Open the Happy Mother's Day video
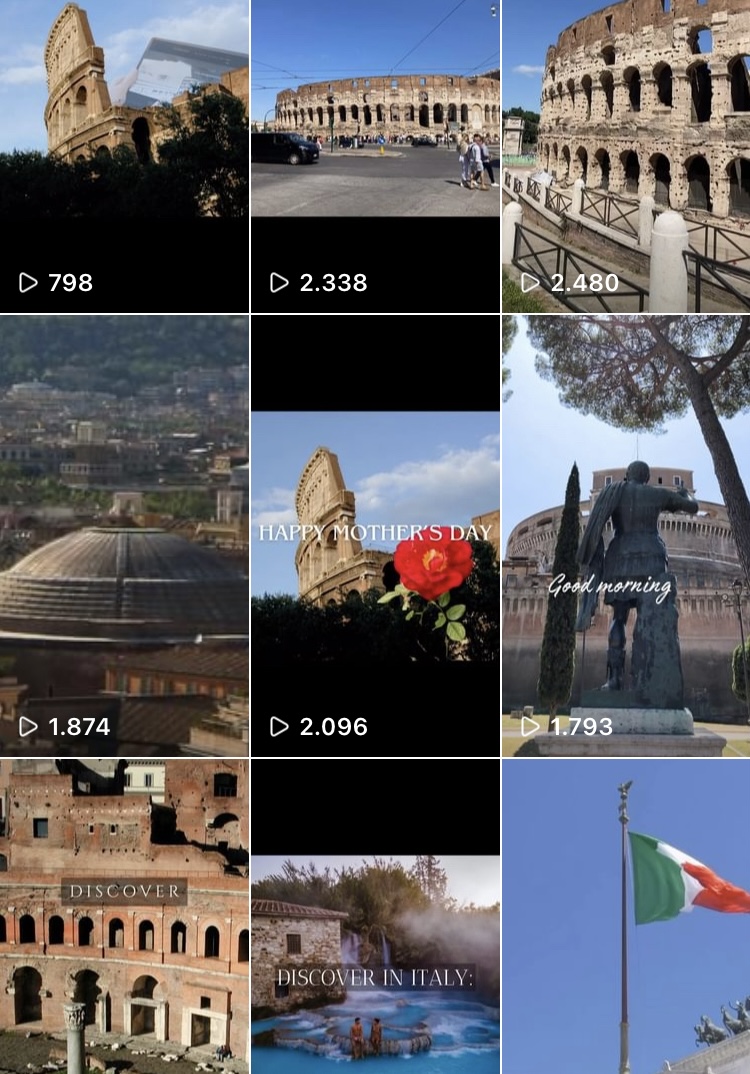Image resolution: width=750 pixels, height=1074 pixels. [x=375, y=536]
